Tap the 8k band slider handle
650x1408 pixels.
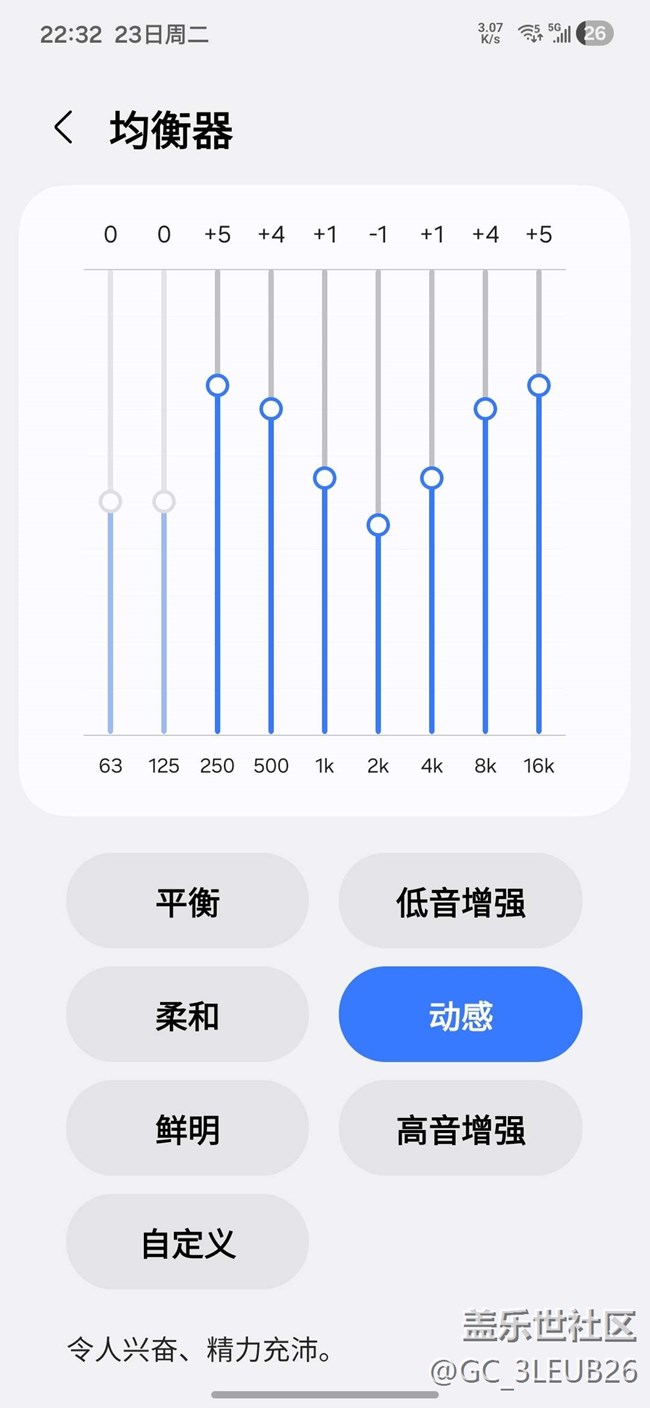[485, 408]
